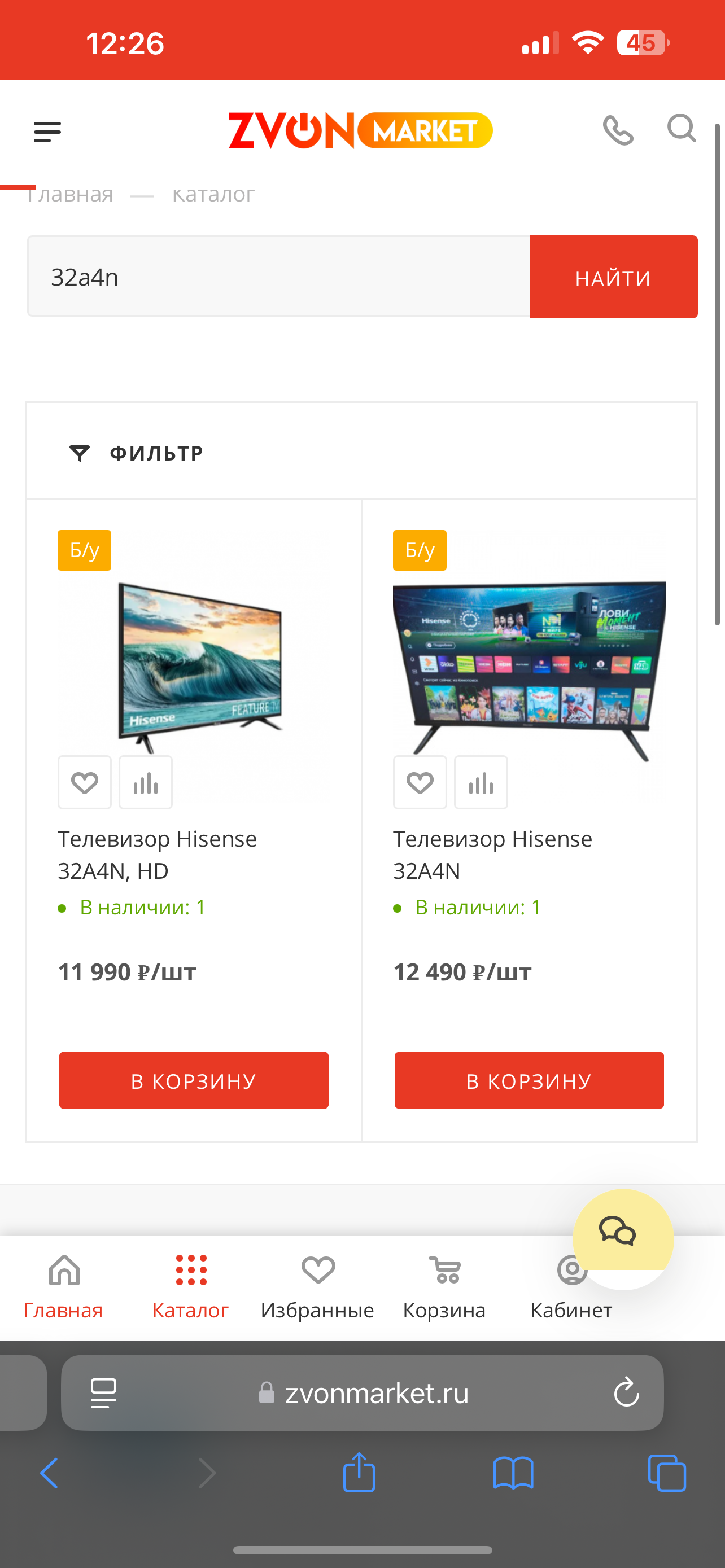
Task: Add the 12 490 ₽ TV to cart
Action: coord(529,1080)
